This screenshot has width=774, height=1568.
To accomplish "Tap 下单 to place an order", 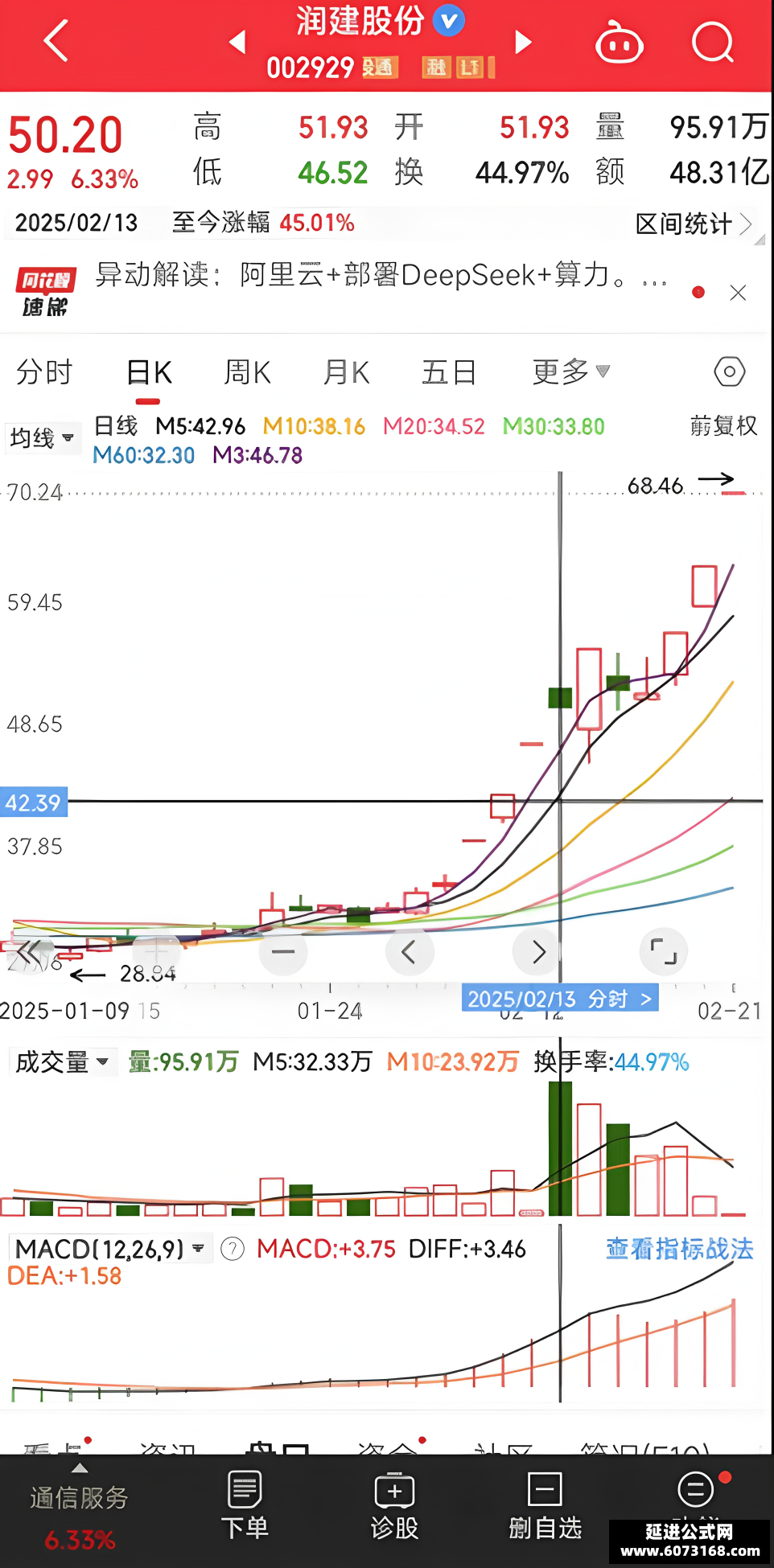I will tap(245, 1505).
